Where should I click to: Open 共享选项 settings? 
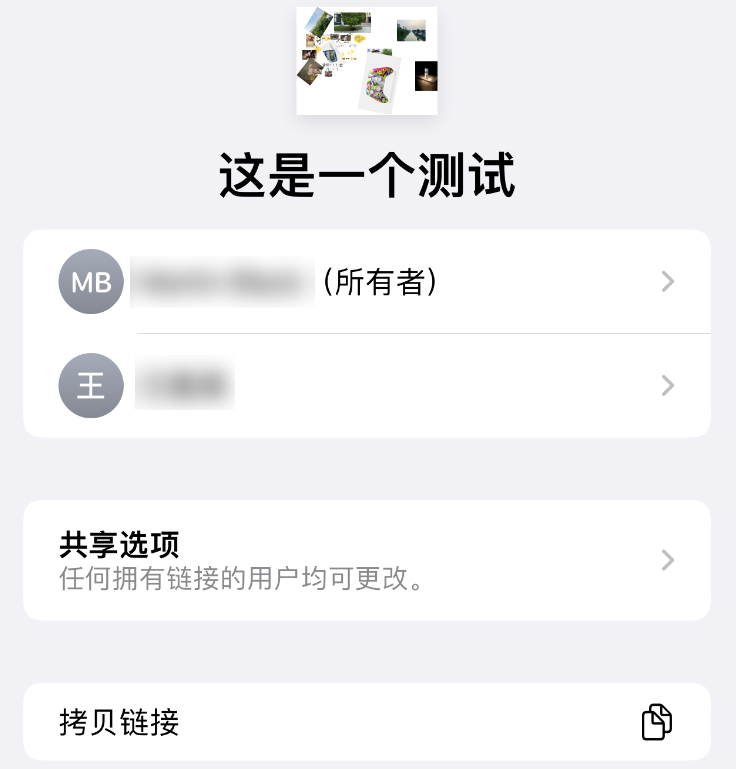(366, 560)
